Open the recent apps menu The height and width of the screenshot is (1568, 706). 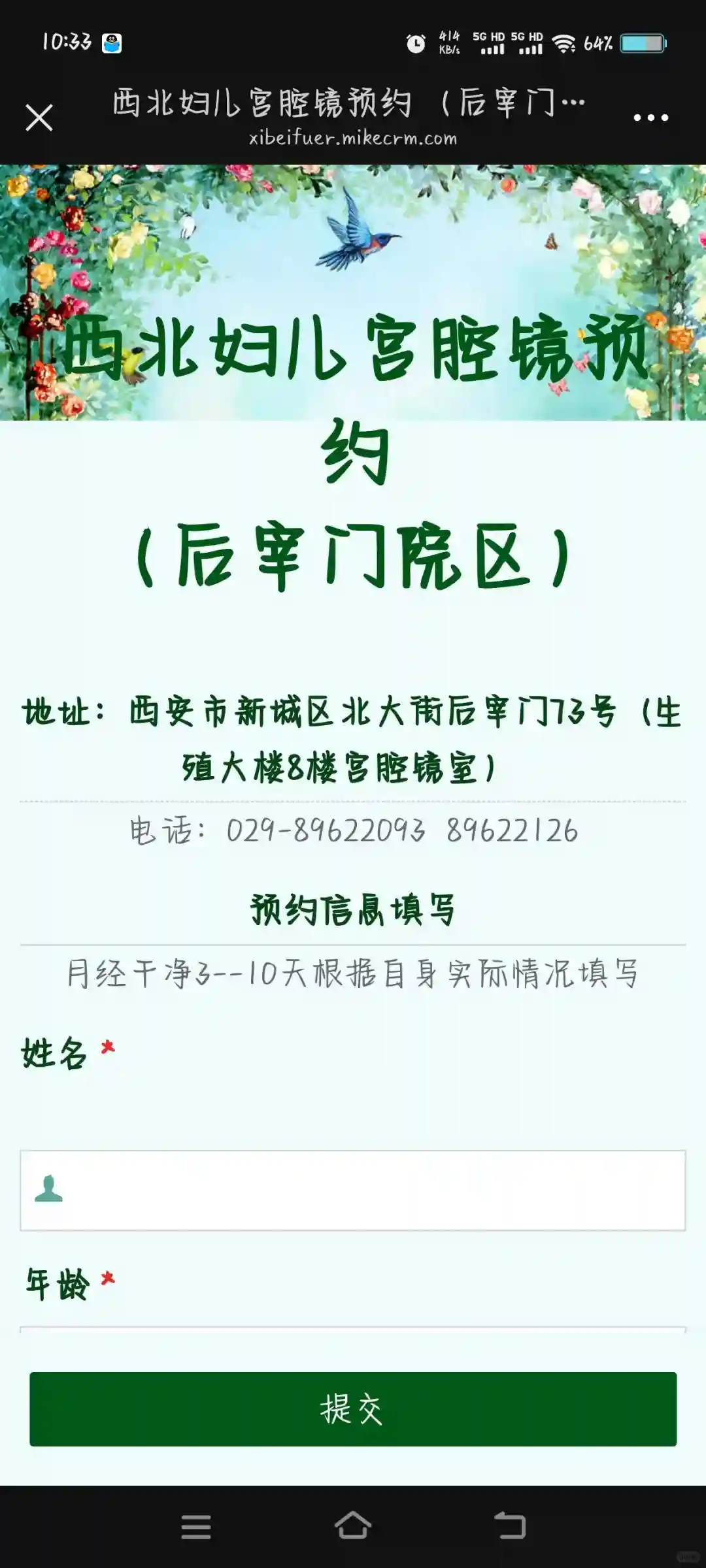tap(196, 1526)
